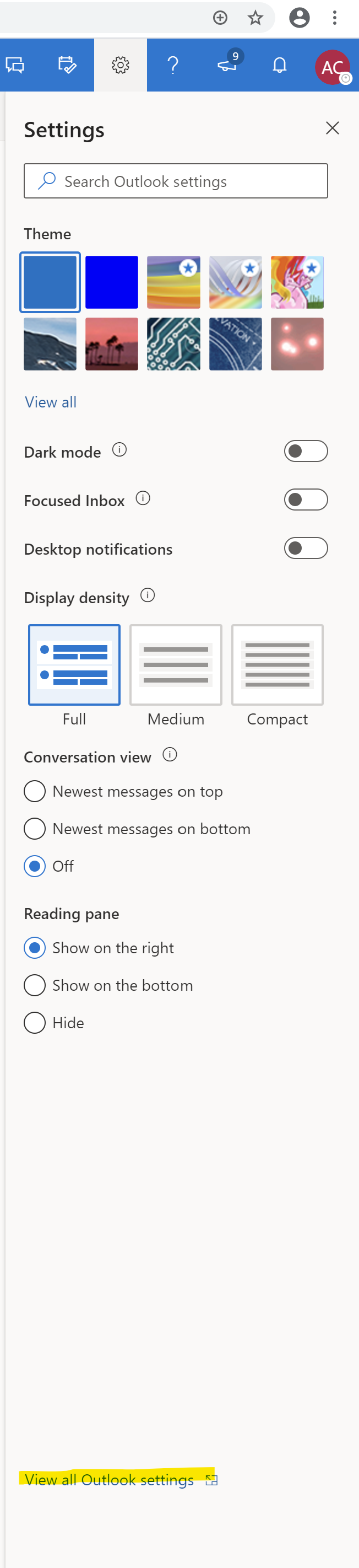This screenshot has width=359, height=1568.
Task: Open the AC account avatar
Action: [332, 67]
